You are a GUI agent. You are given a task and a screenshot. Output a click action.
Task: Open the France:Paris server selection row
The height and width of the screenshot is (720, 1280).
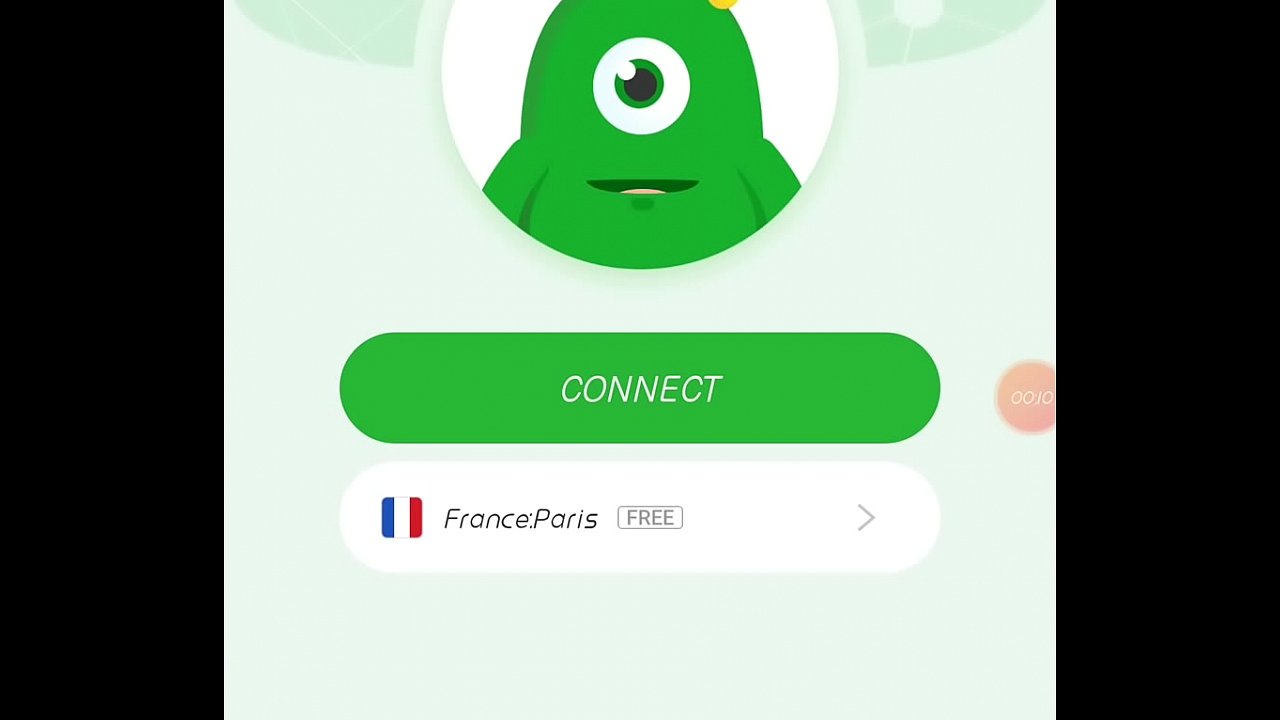[x=640, y=518]
